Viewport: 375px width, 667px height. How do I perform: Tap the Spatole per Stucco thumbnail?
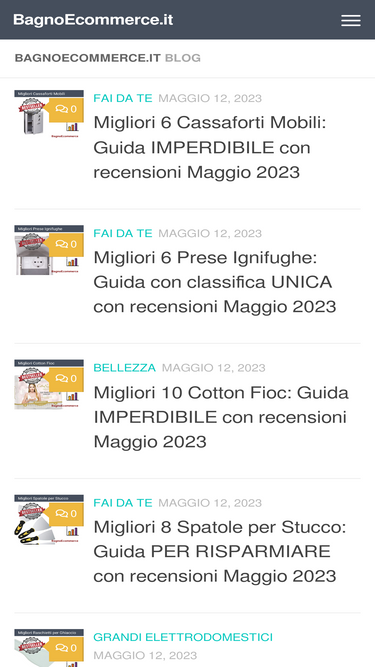pyautogui.click(x=49, y=519)
